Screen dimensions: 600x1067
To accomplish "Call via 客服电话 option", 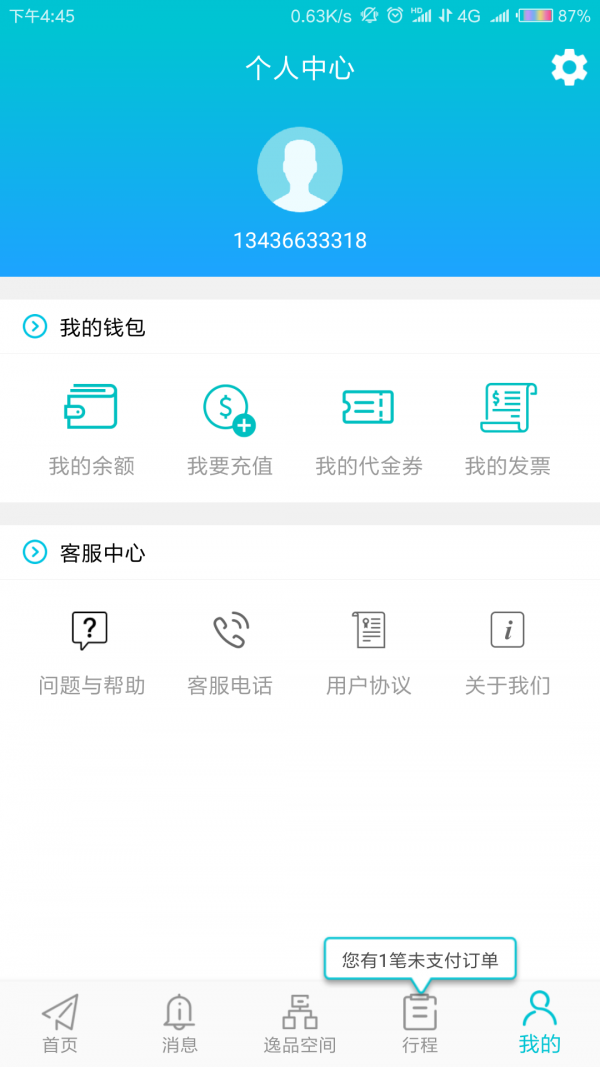I will (230, 653).
